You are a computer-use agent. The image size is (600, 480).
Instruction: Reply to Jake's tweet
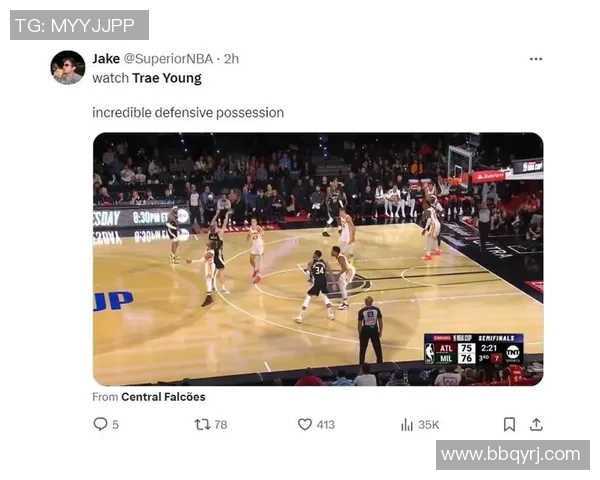point(100,424)
